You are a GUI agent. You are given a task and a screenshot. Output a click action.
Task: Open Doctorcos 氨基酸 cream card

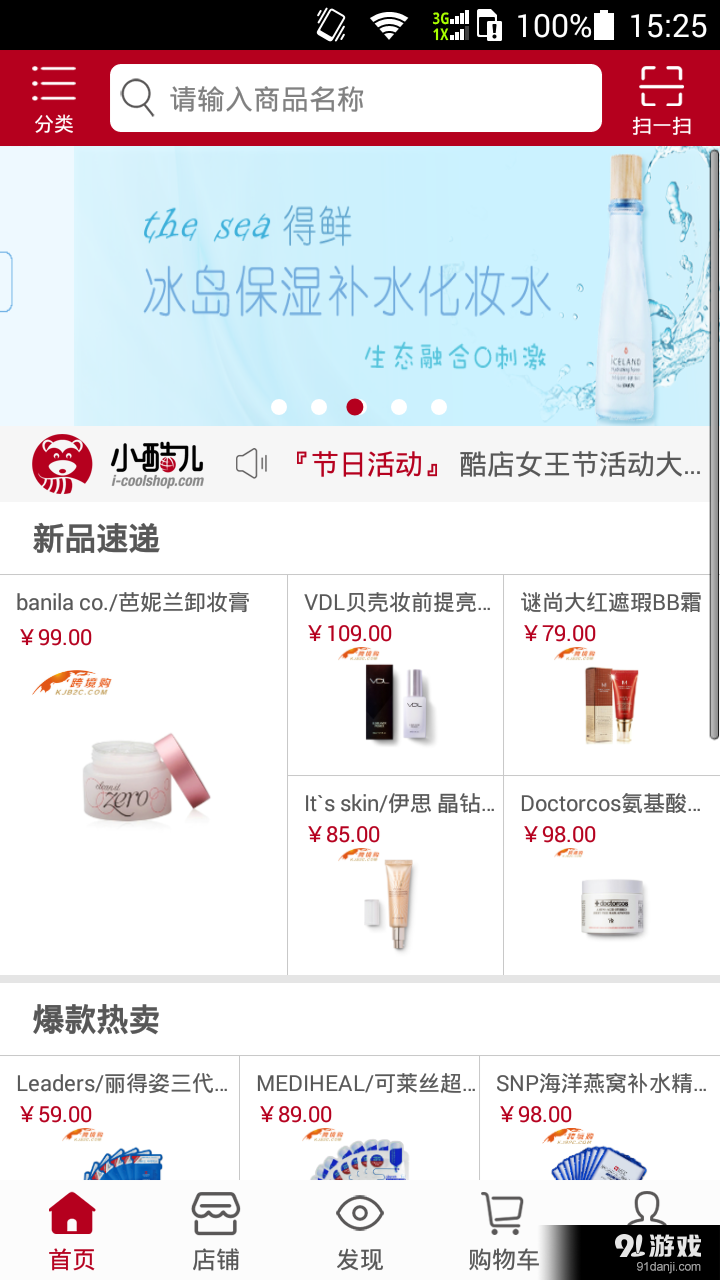[x=611, y=875]
